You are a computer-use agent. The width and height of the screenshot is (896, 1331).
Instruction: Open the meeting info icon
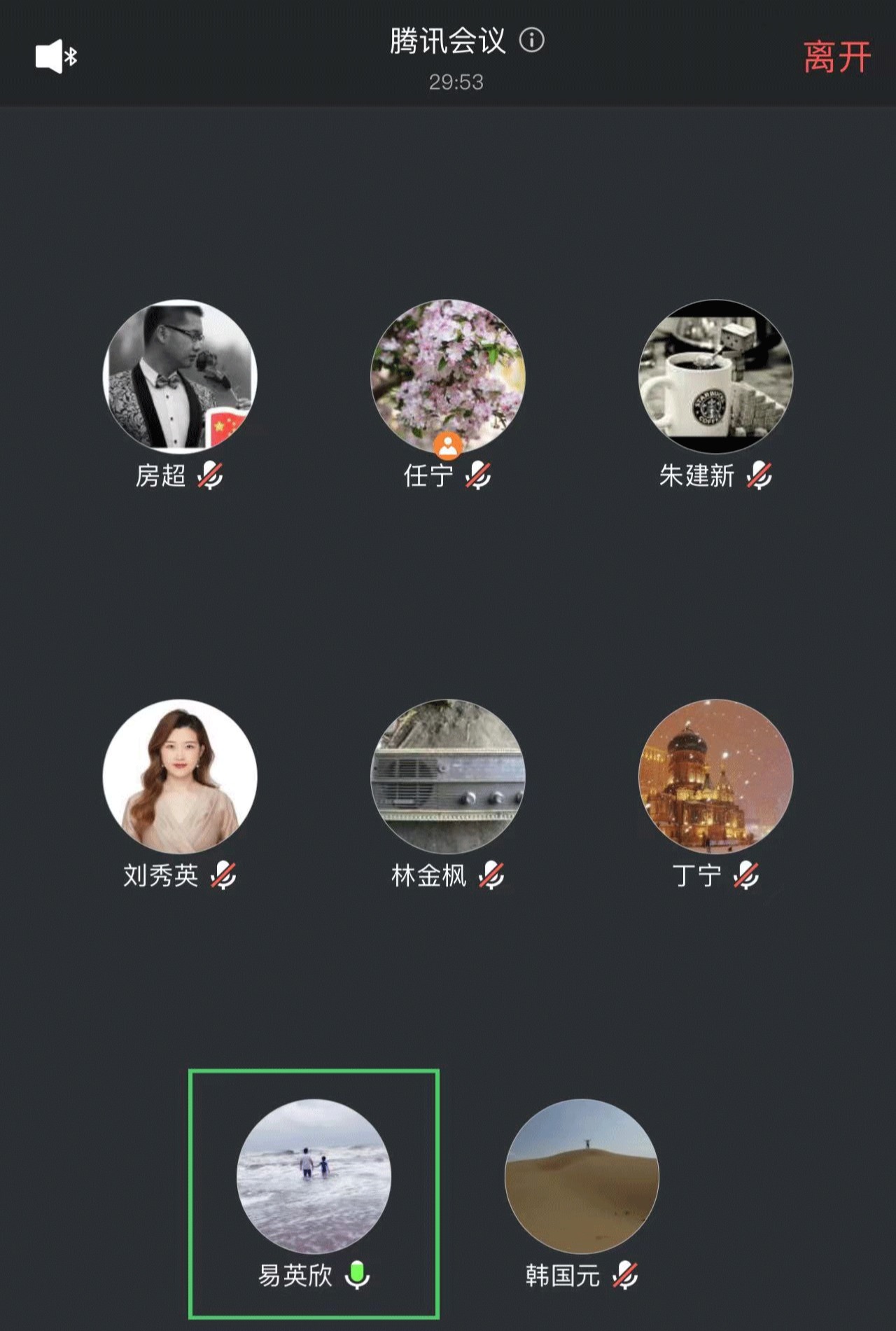tap(532, 40)
